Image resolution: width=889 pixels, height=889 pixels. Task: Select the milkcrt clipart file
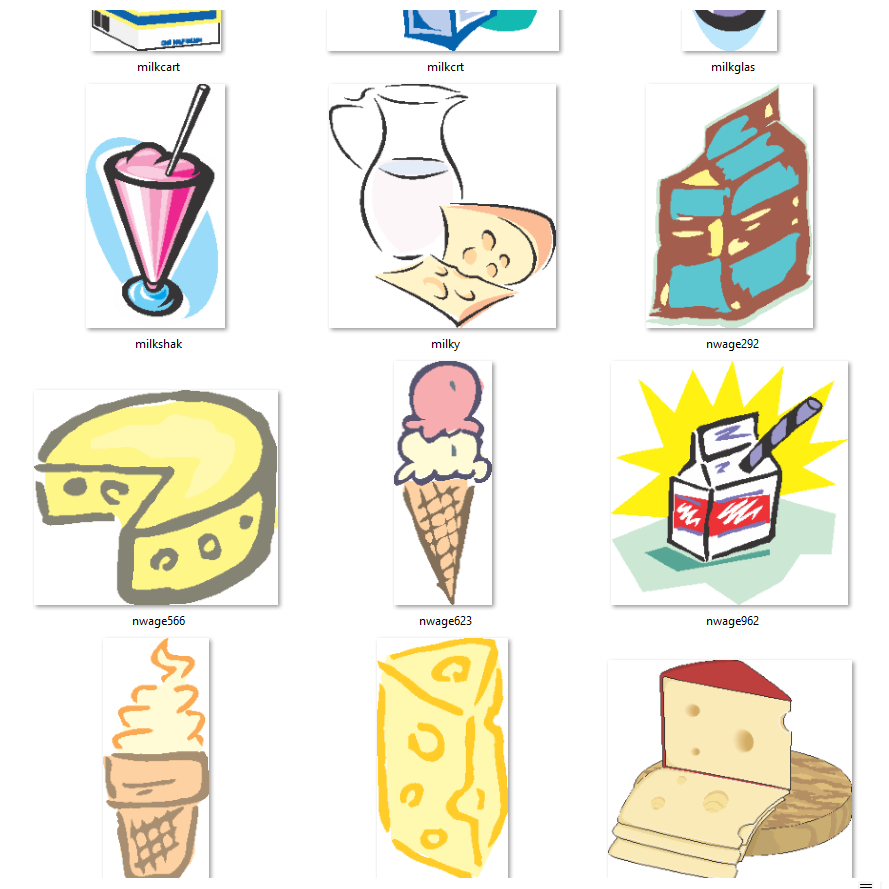pos(443,30)
